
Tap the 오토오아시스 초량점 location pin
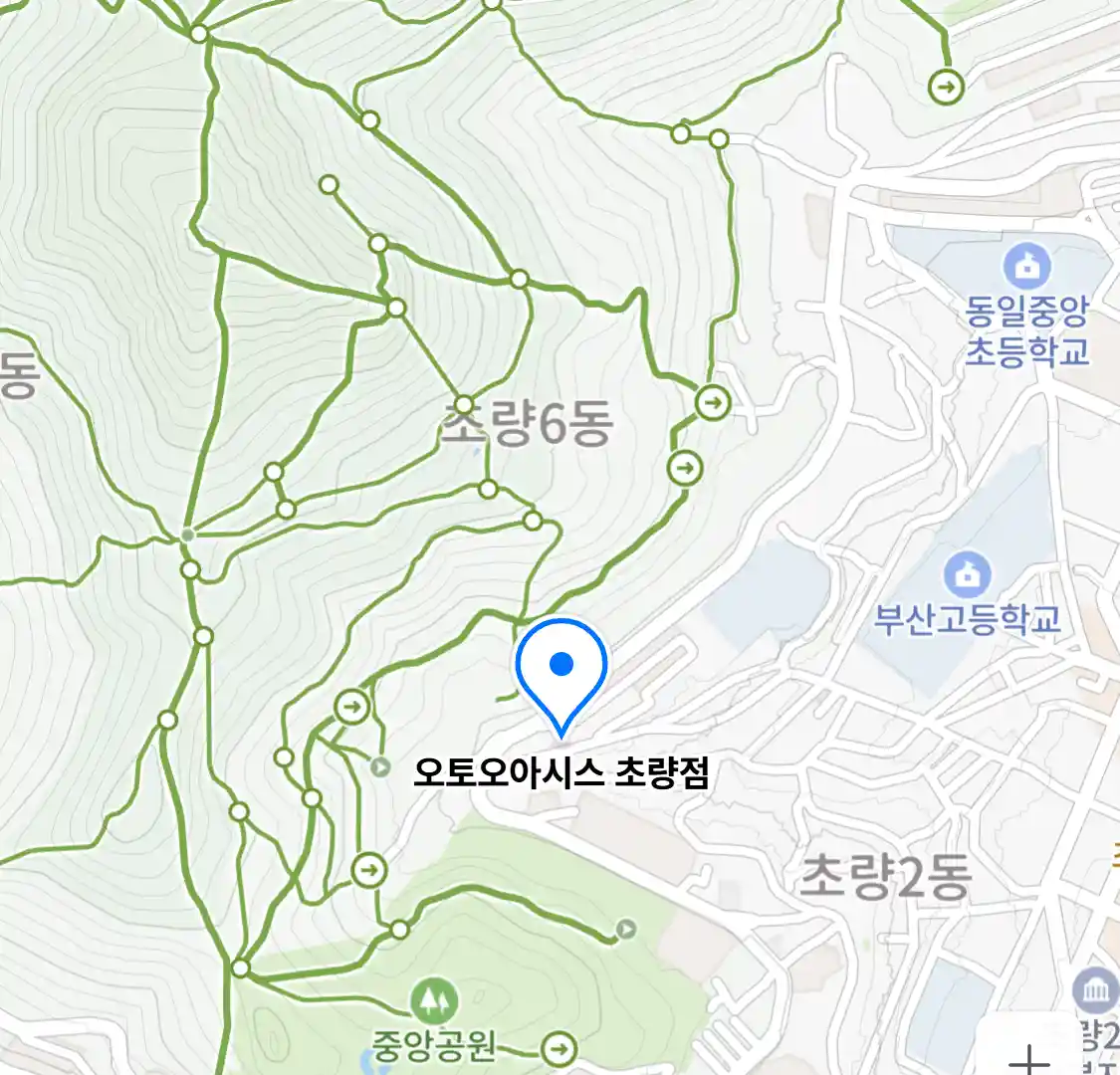coord(561,669)
